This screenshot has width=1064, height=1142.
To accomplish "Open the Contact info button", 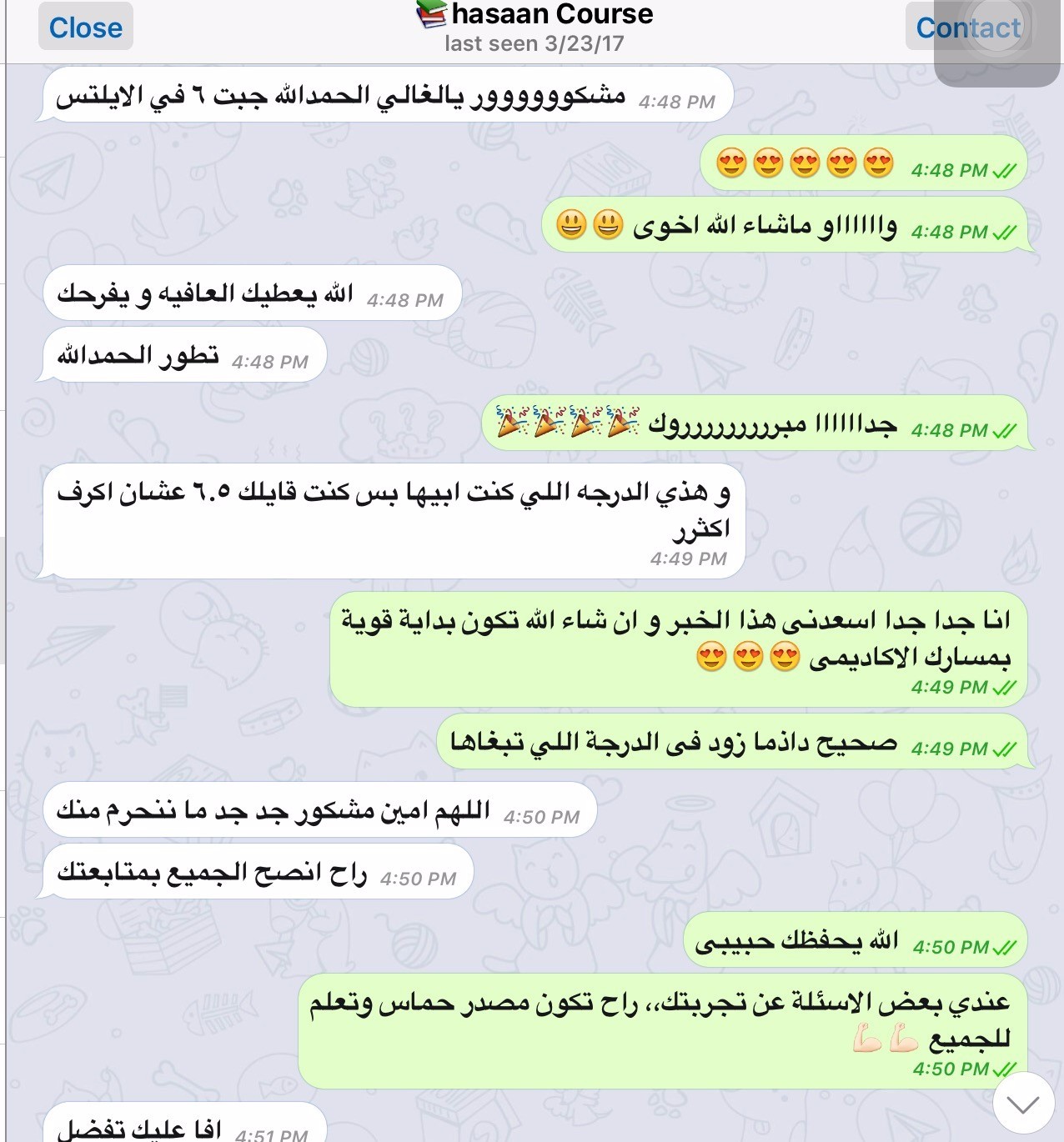I will click(967, 28).
